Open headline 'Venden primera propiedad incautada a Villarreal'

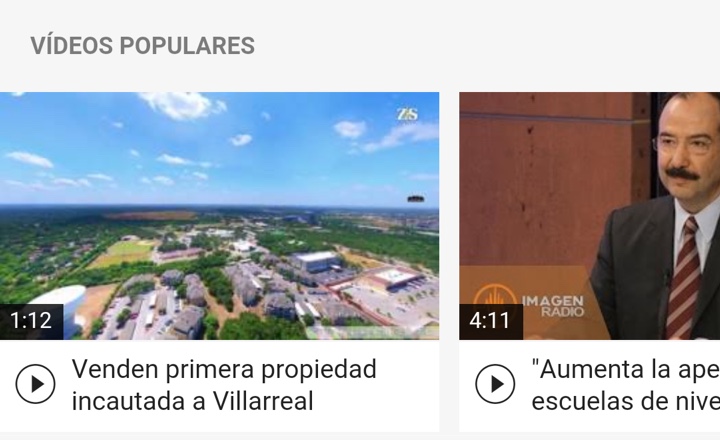(x=224, y=385)
